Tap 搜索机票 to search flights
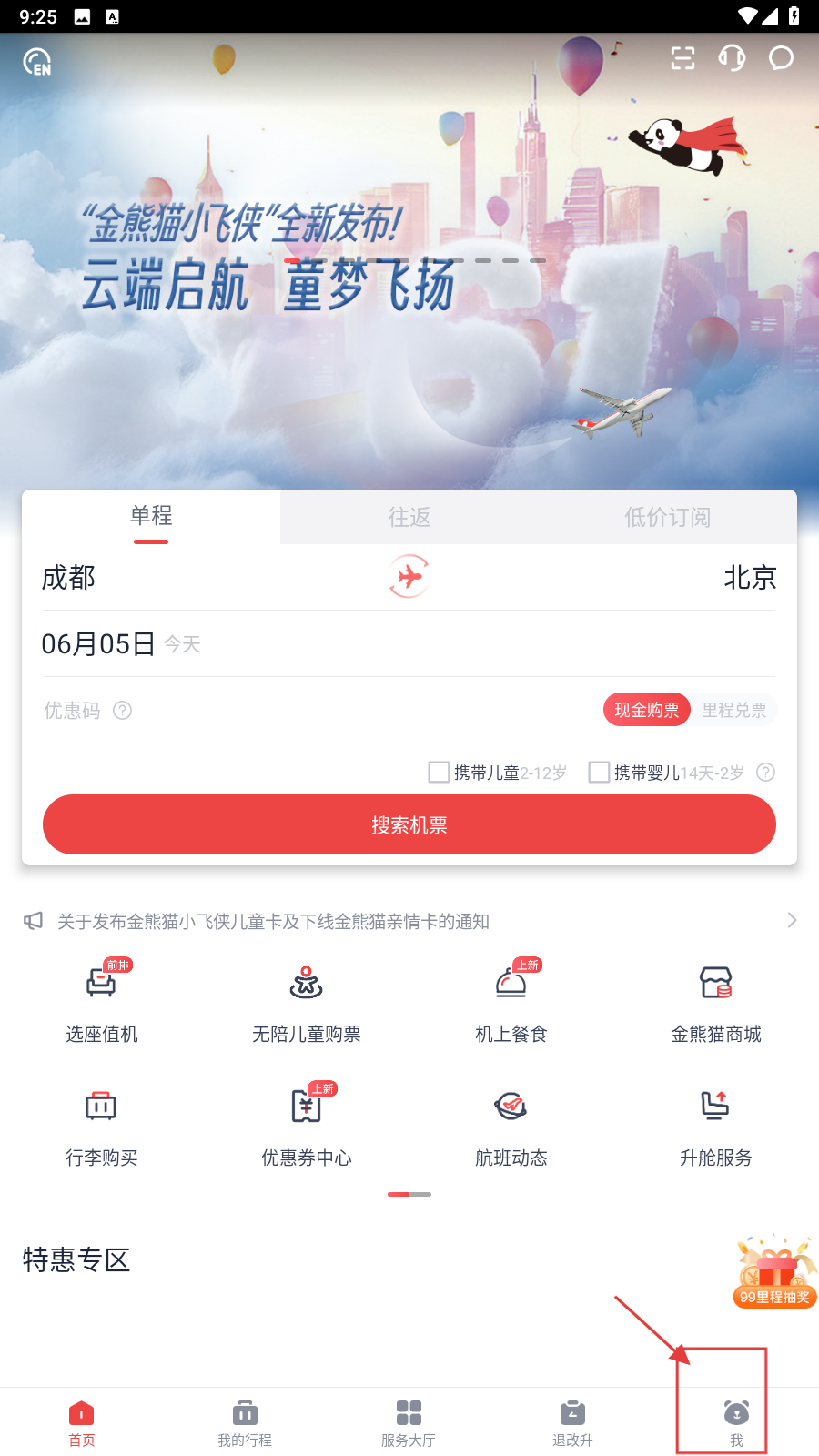This screenshot has height=1456, width=819. click(x=409, y=824)
